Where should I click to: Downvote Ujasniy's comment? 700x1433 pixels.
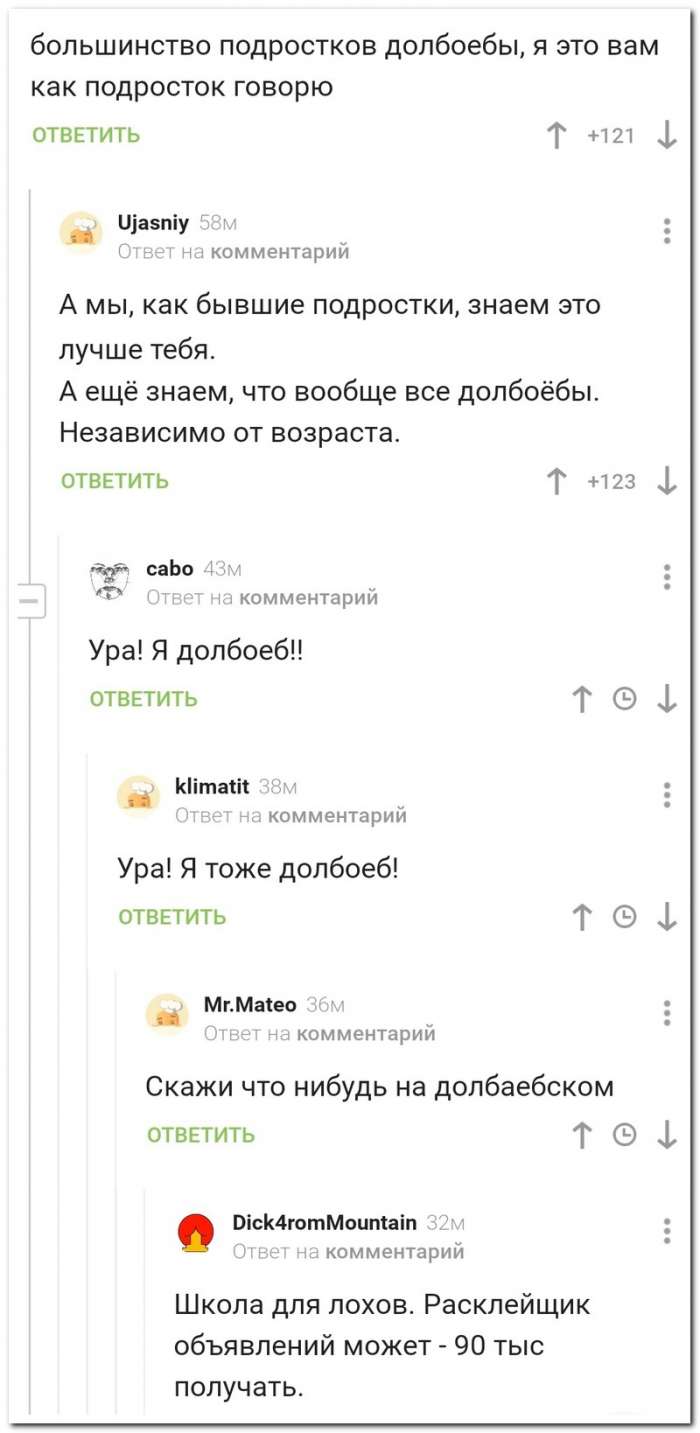coord(667,481)
